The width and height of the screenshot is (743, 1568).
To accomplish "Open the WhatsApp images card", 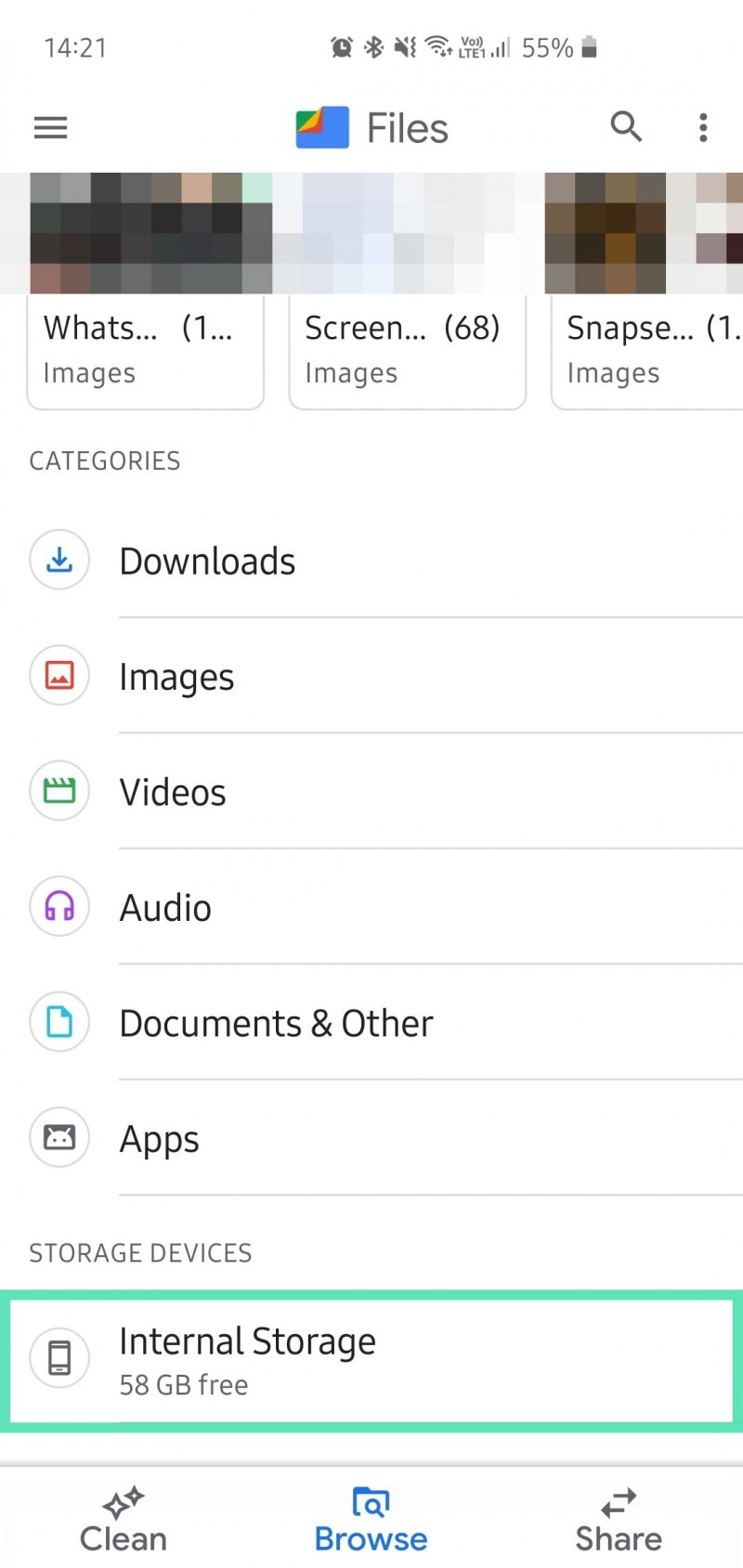I will tap(146, 291).
